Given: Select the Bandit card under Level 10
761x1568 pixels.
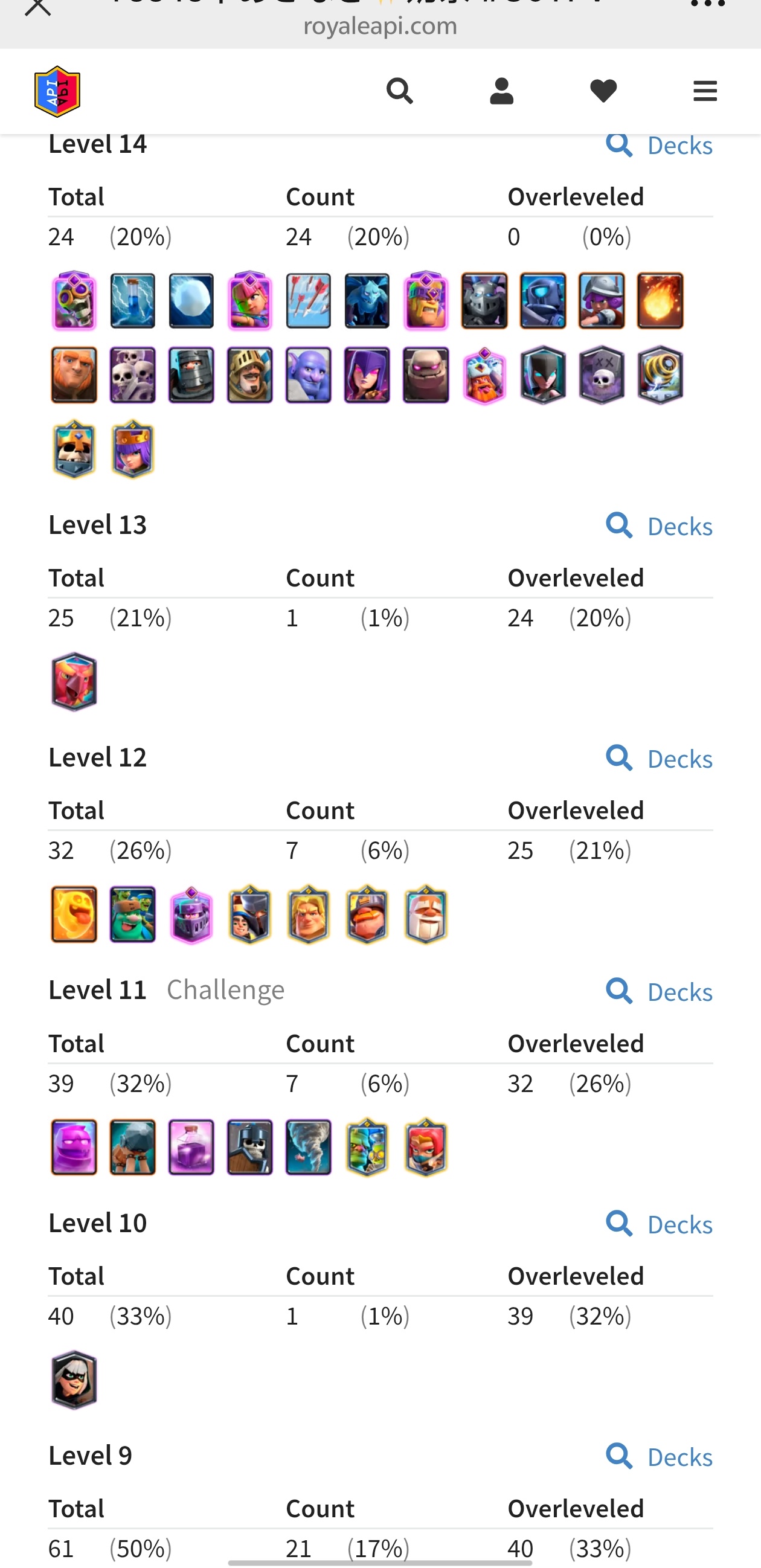Looking at the screenshot, I should [74, 1380].
